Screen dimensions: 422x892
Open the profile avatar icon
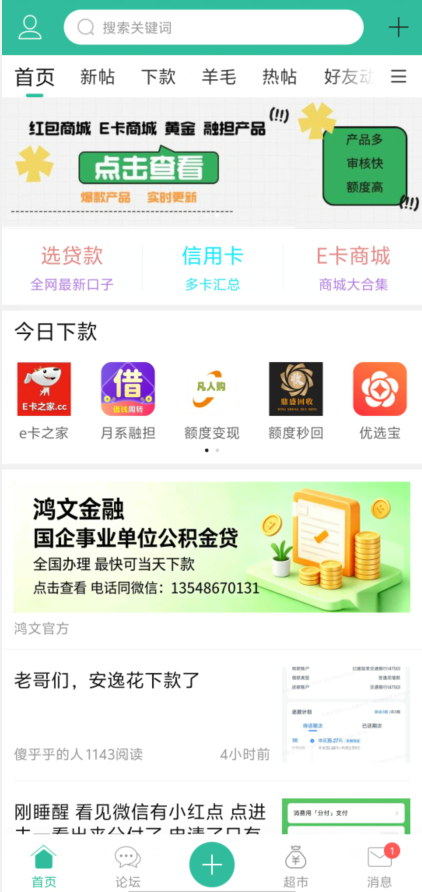point(30,27)
